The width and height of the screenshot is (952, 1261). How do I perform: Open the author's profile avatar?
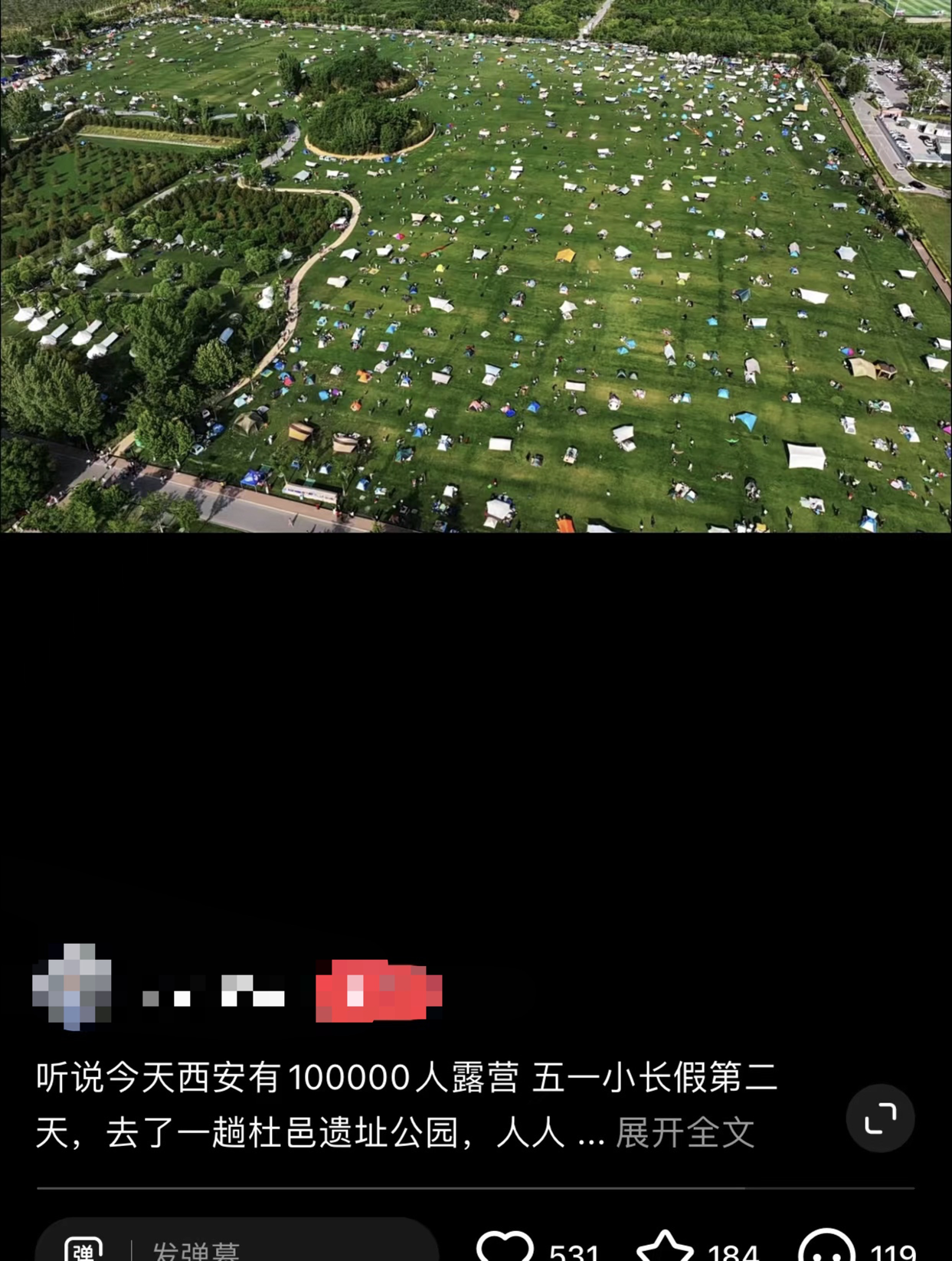coord(73,987)
